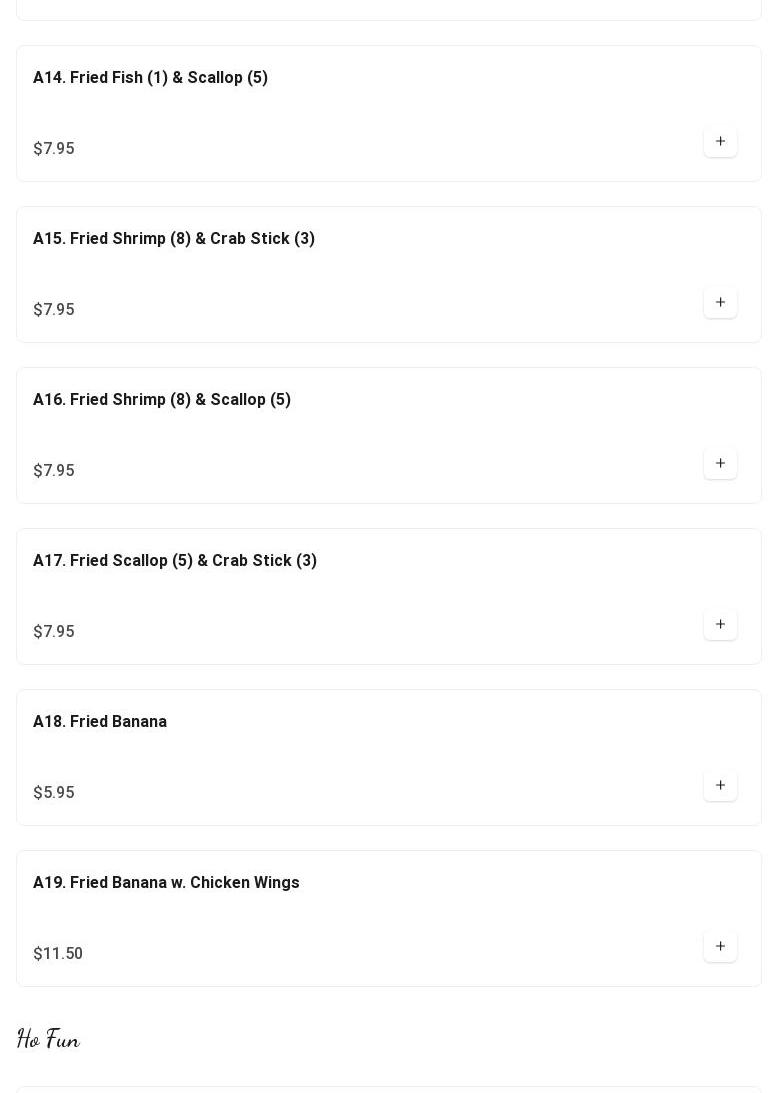Image resolution: width=778 pixels, height=1093 pixels.
Task: Add A19 Fried Banana w. Chicken Wings
Action: (x=720, y=947)
